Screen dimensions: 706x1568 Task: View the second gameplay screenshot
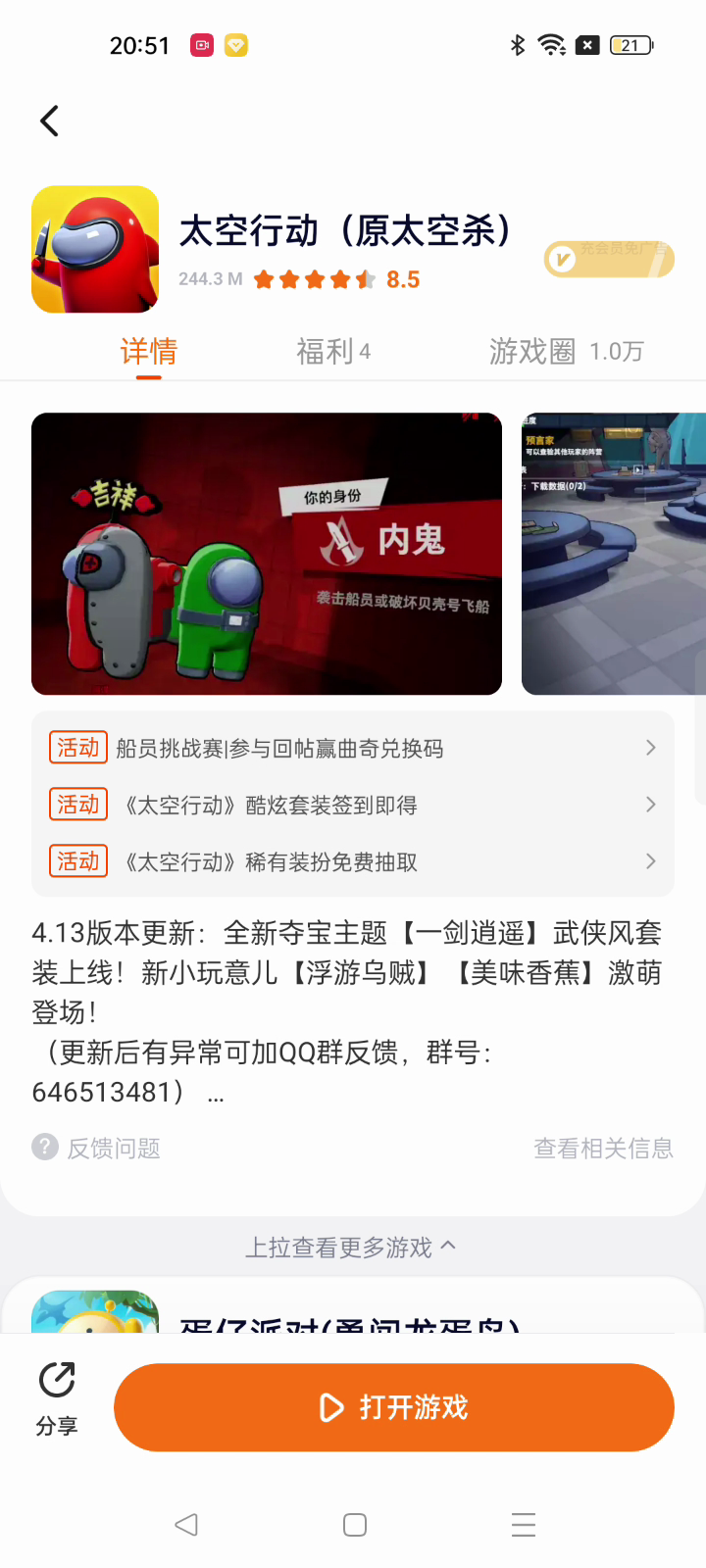click(614, 554)
